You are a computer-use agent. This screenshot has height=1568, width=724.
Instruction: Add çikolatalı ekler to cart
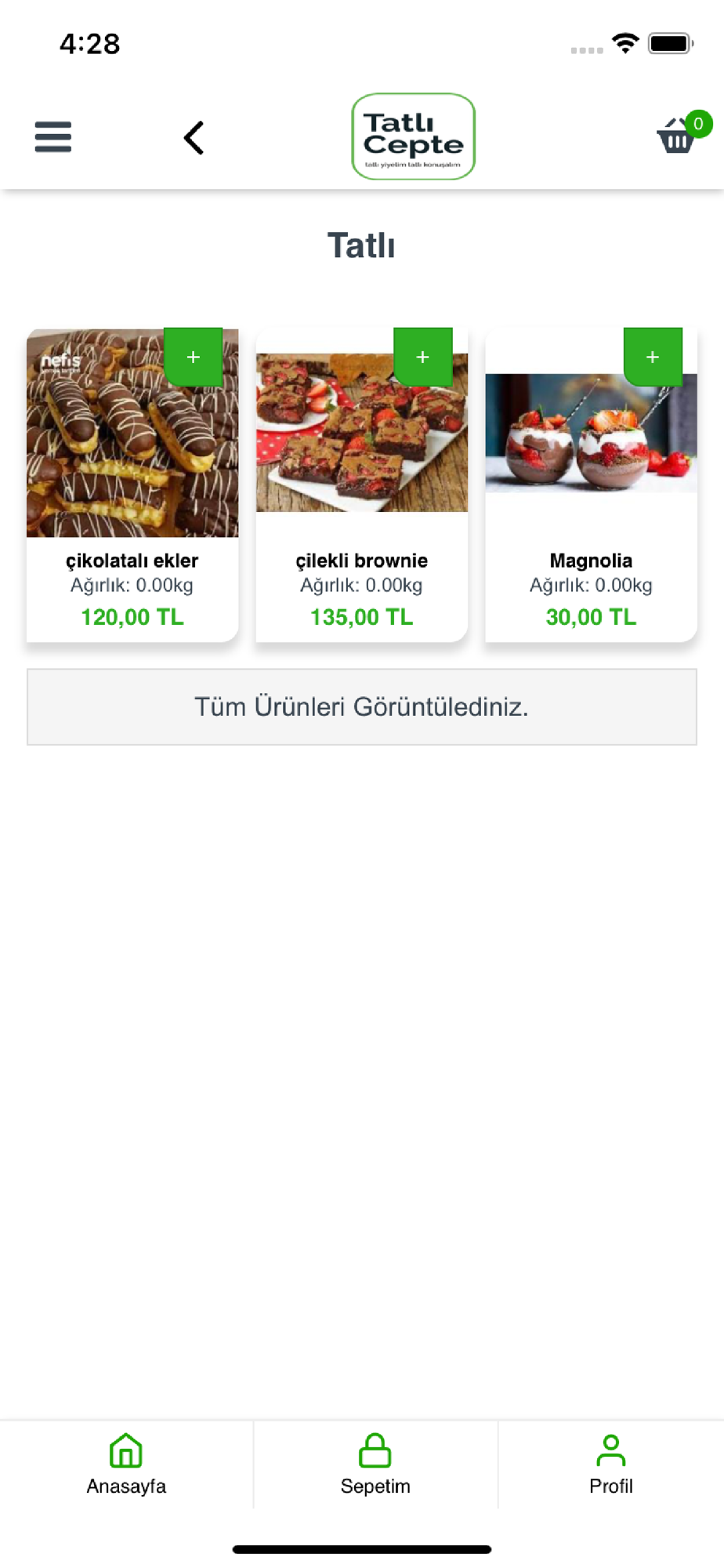pyautogui.click(x=193, y=357)
